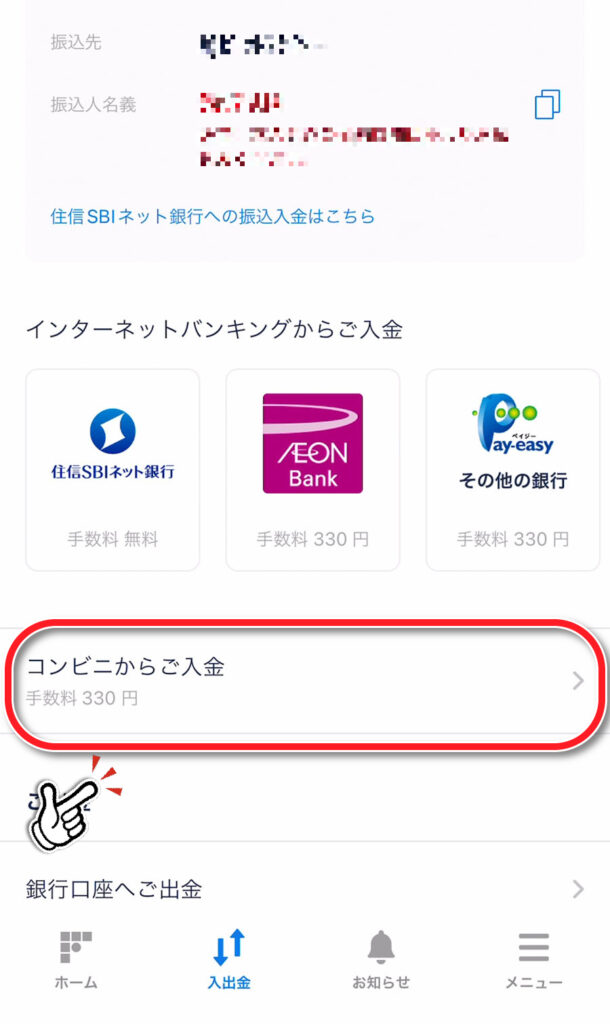Choose the AEON Bank deposit option
This screenshot has width=610, height=1024.
(x=313, y=470)
